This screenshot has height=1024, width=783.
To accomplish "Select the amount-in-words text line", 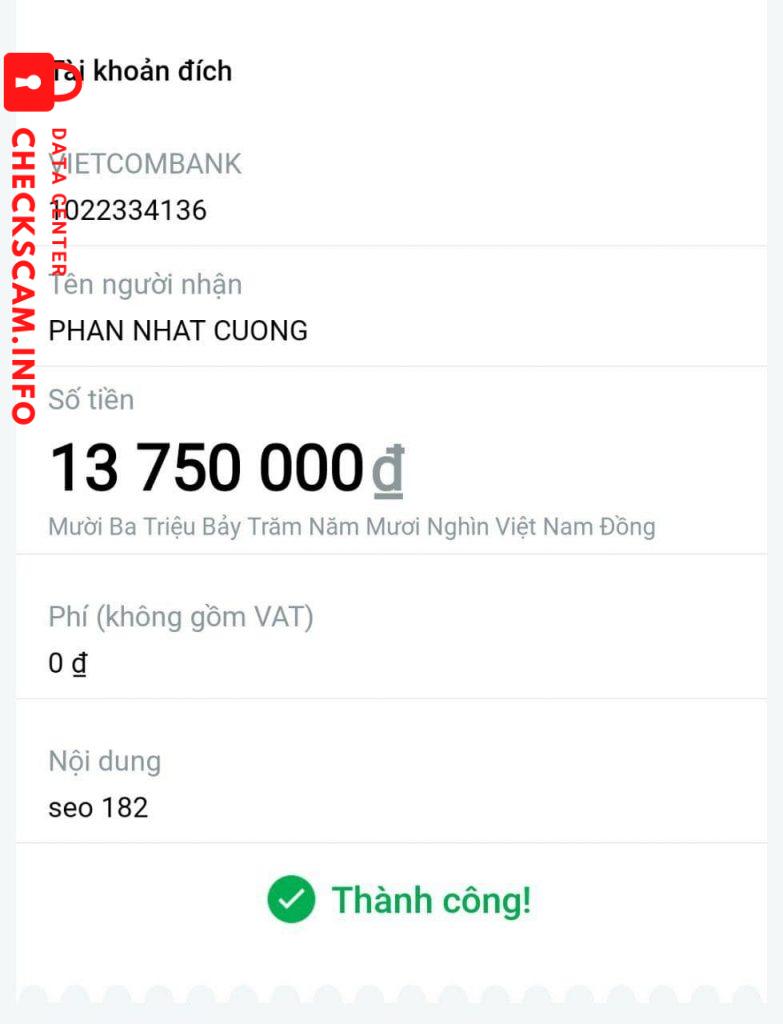I will [x=353, y=525].
